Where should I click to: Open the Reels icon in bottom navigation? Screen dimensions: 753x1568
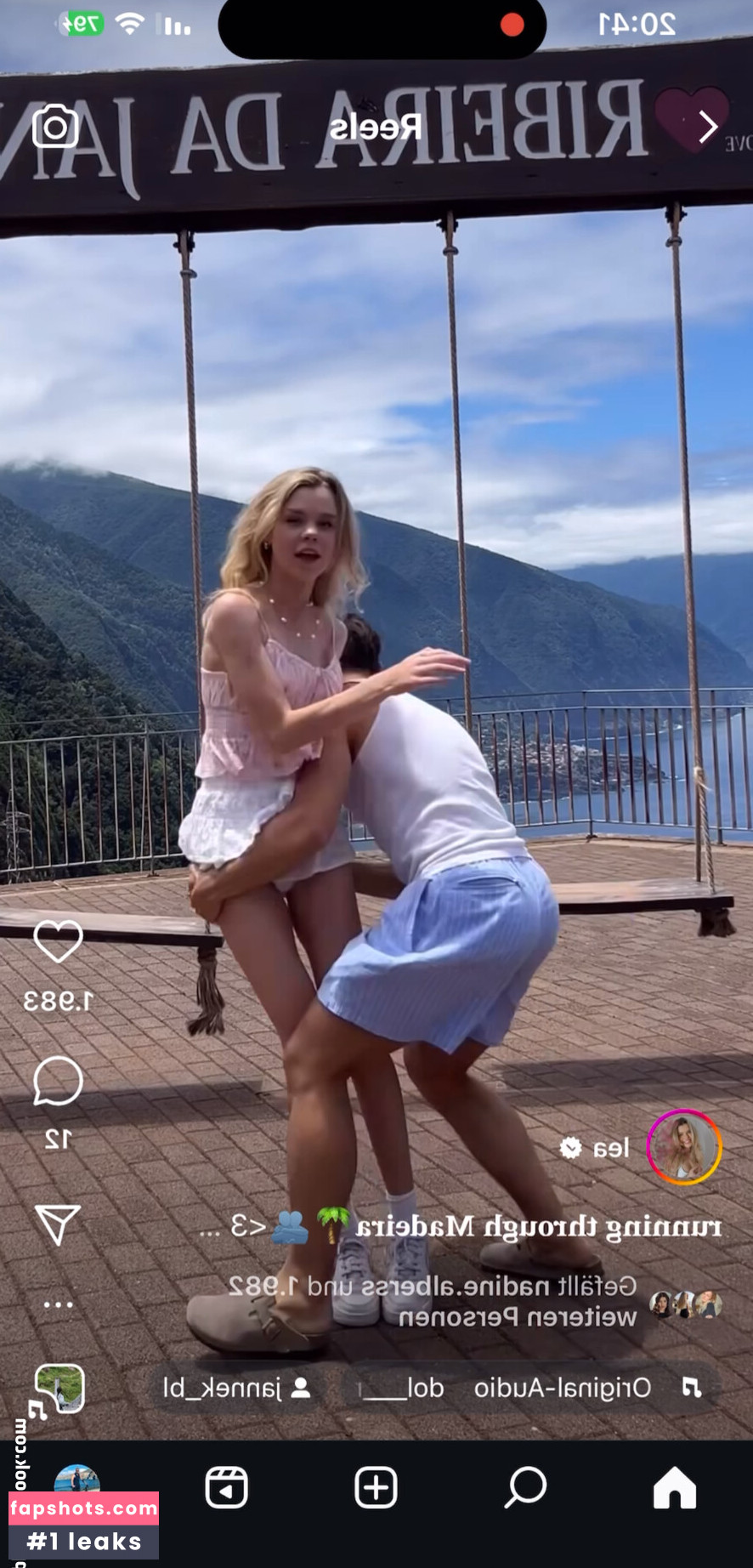[x=226, y=1487]
